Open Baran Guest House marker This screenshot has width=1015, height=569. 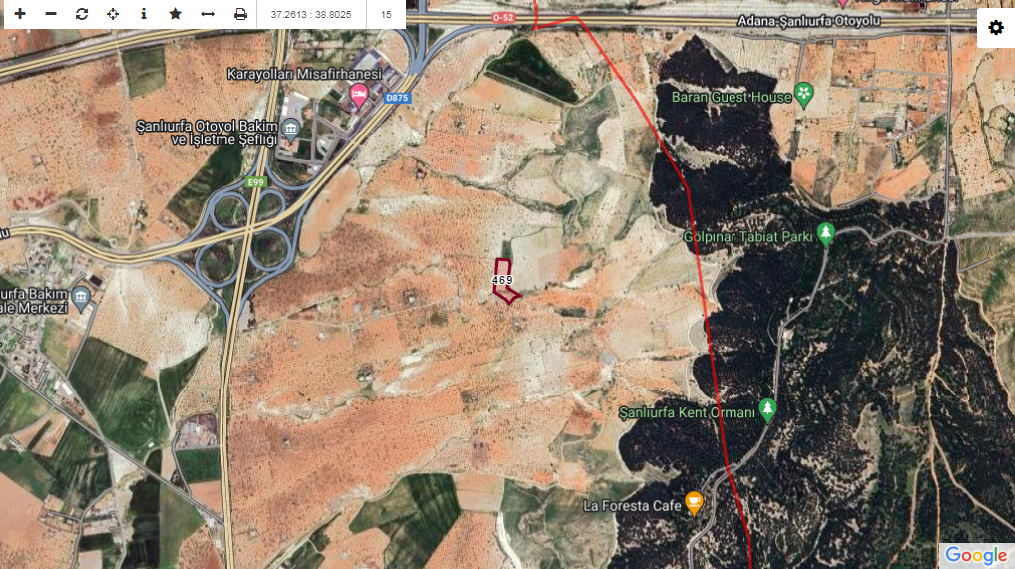pyautogui.click(x=805, y=95)
